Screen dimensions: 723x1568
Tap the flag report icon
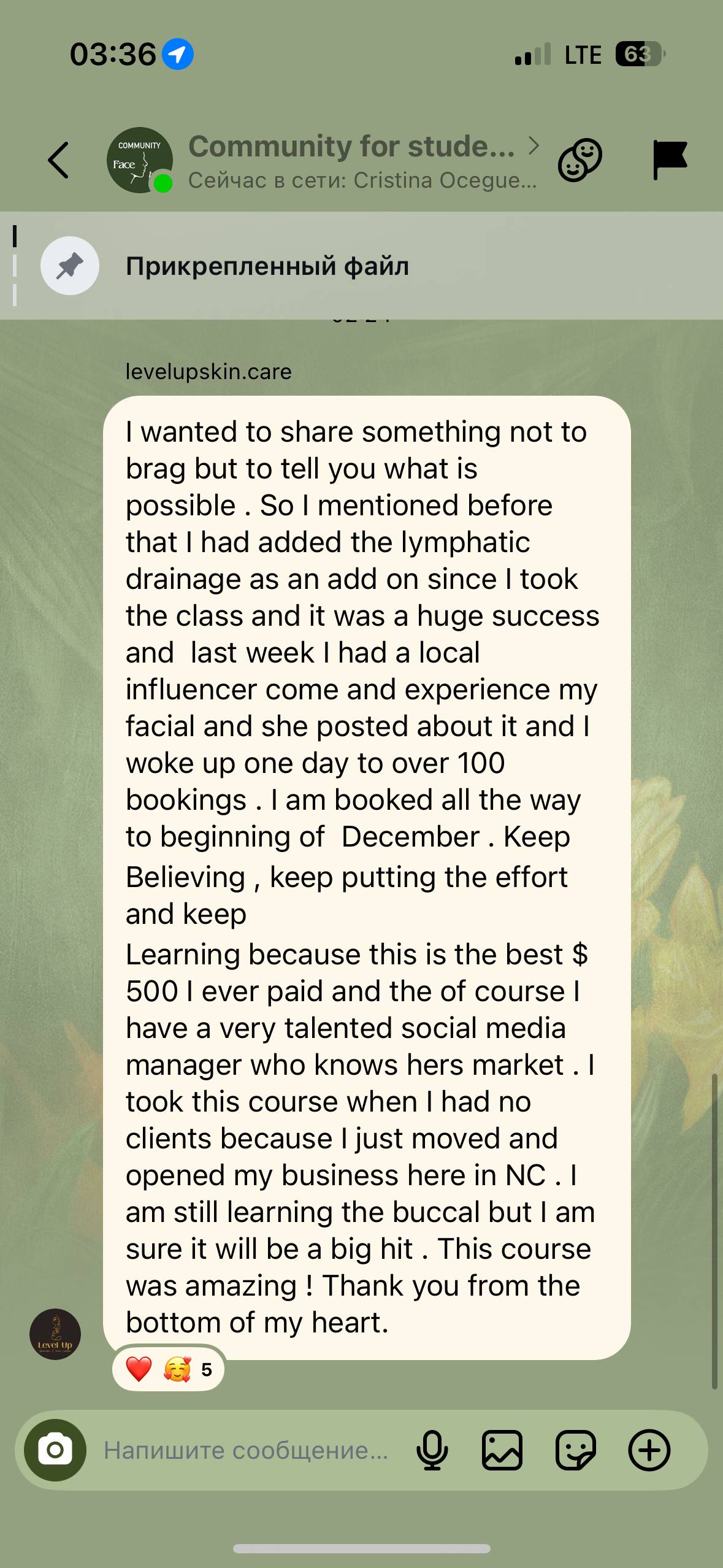[669, 160]
